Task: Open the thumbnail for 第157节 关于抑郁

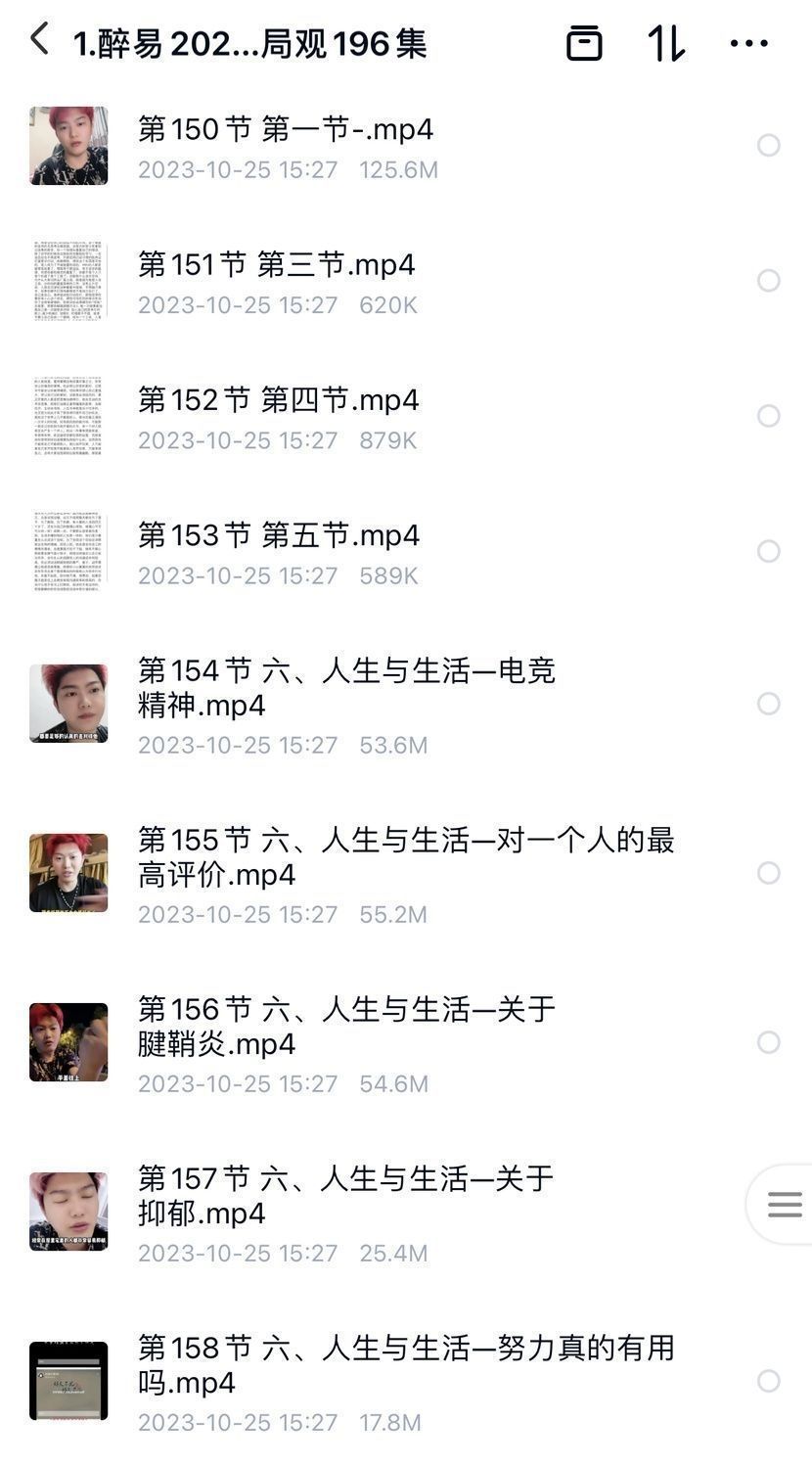Action: coord(67,1212)
